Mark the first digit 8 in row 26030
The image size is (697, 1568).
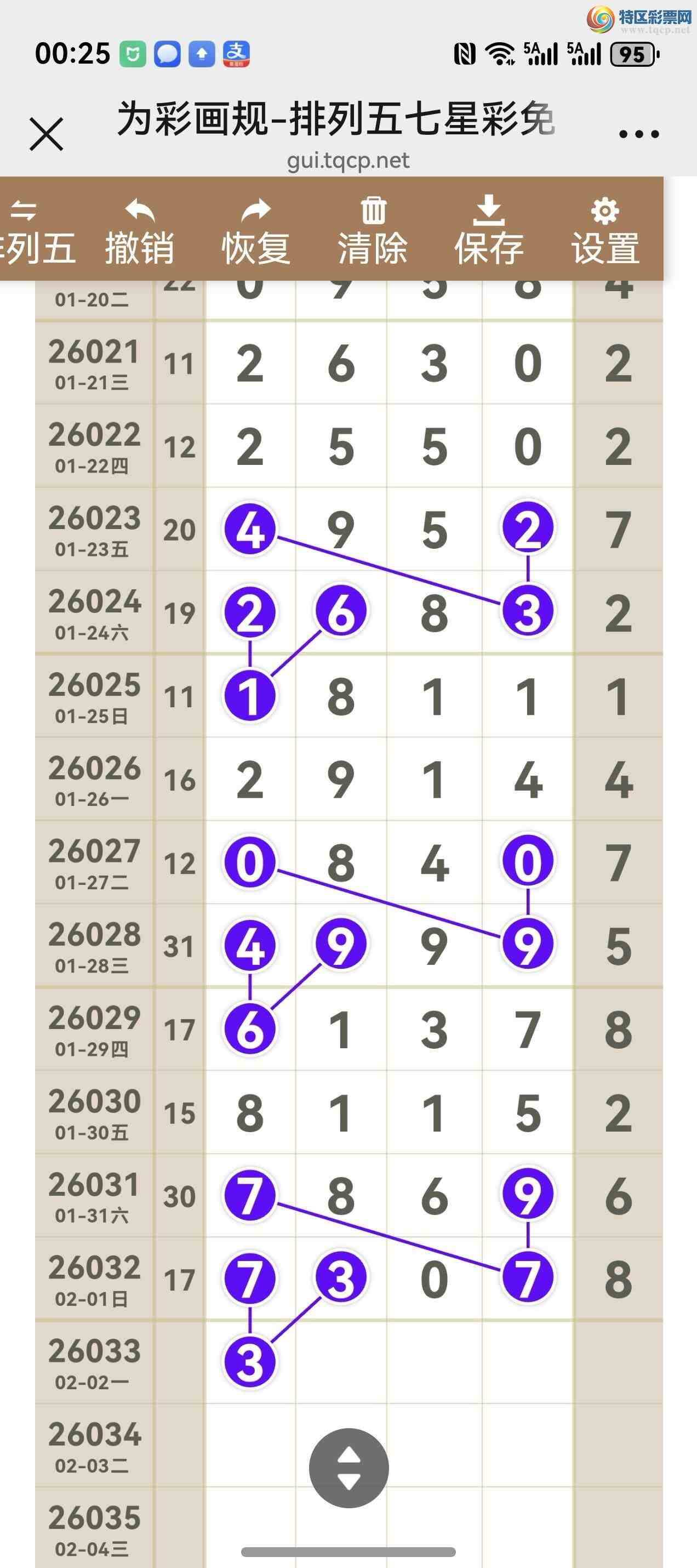pos(250,1113)
